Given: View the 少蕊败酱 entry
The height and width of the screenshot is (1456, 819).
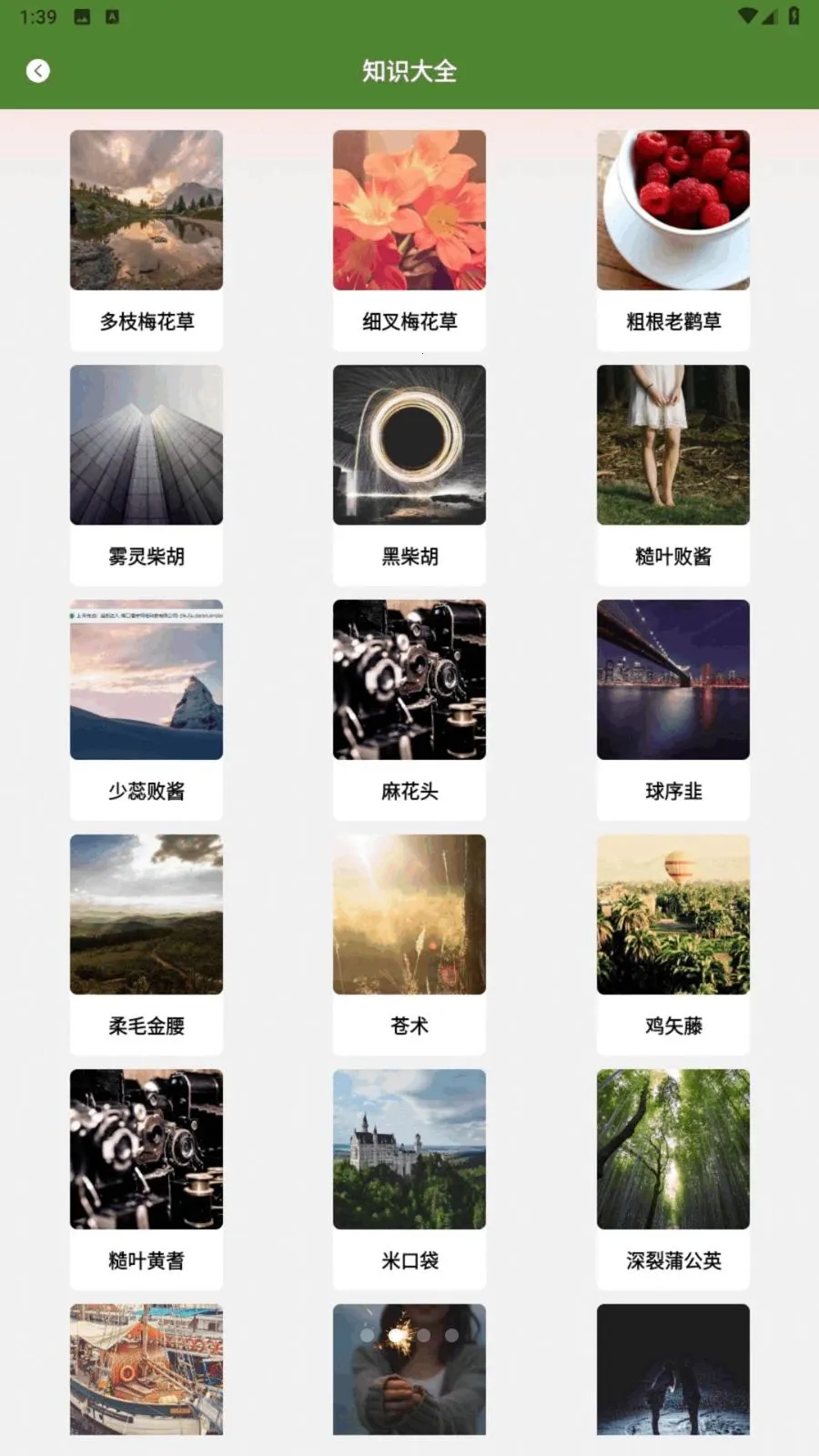Looking at the screenshot, I should pos(147,710).
